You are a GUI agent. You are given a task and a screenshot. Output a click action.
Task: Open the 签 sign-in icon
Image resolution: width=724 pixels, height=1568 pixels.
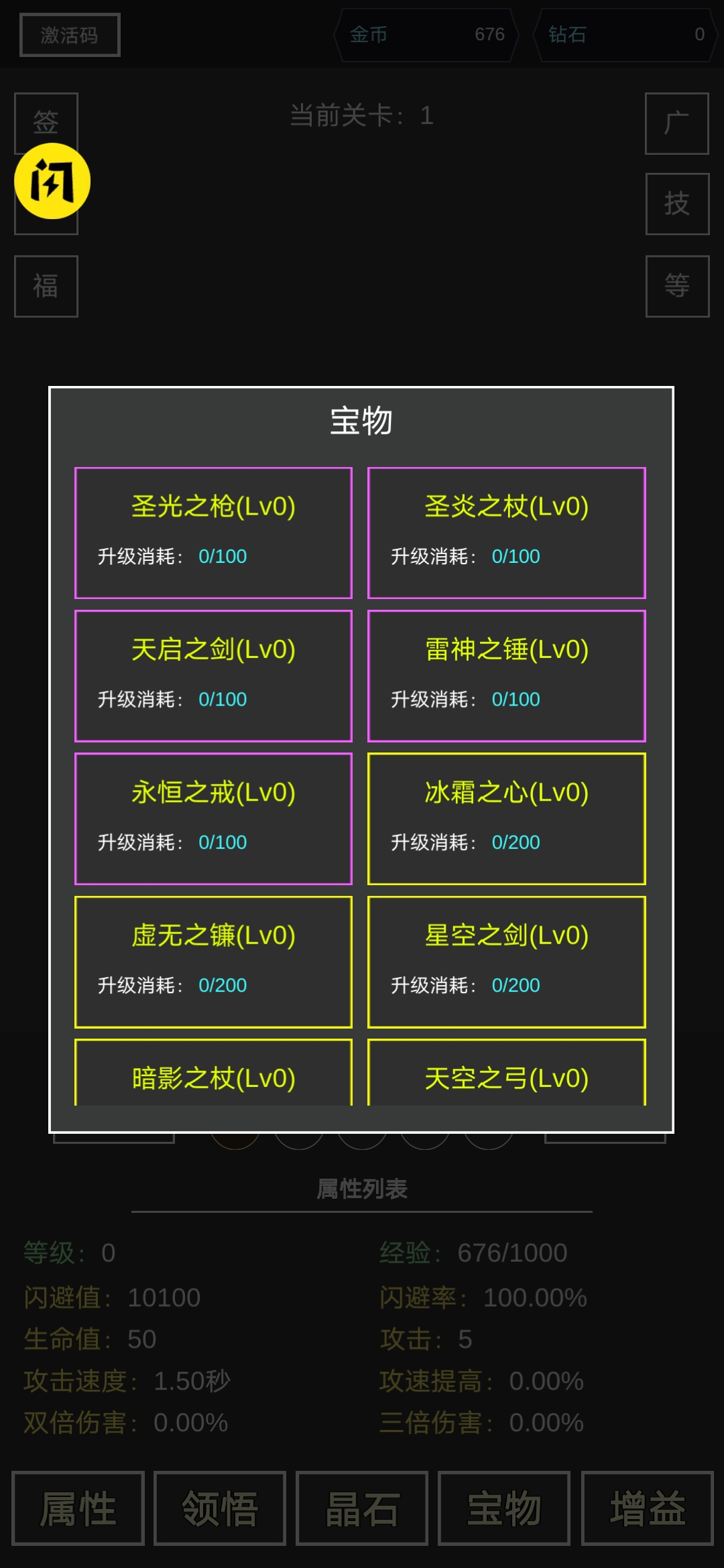(x=46, y=121)
